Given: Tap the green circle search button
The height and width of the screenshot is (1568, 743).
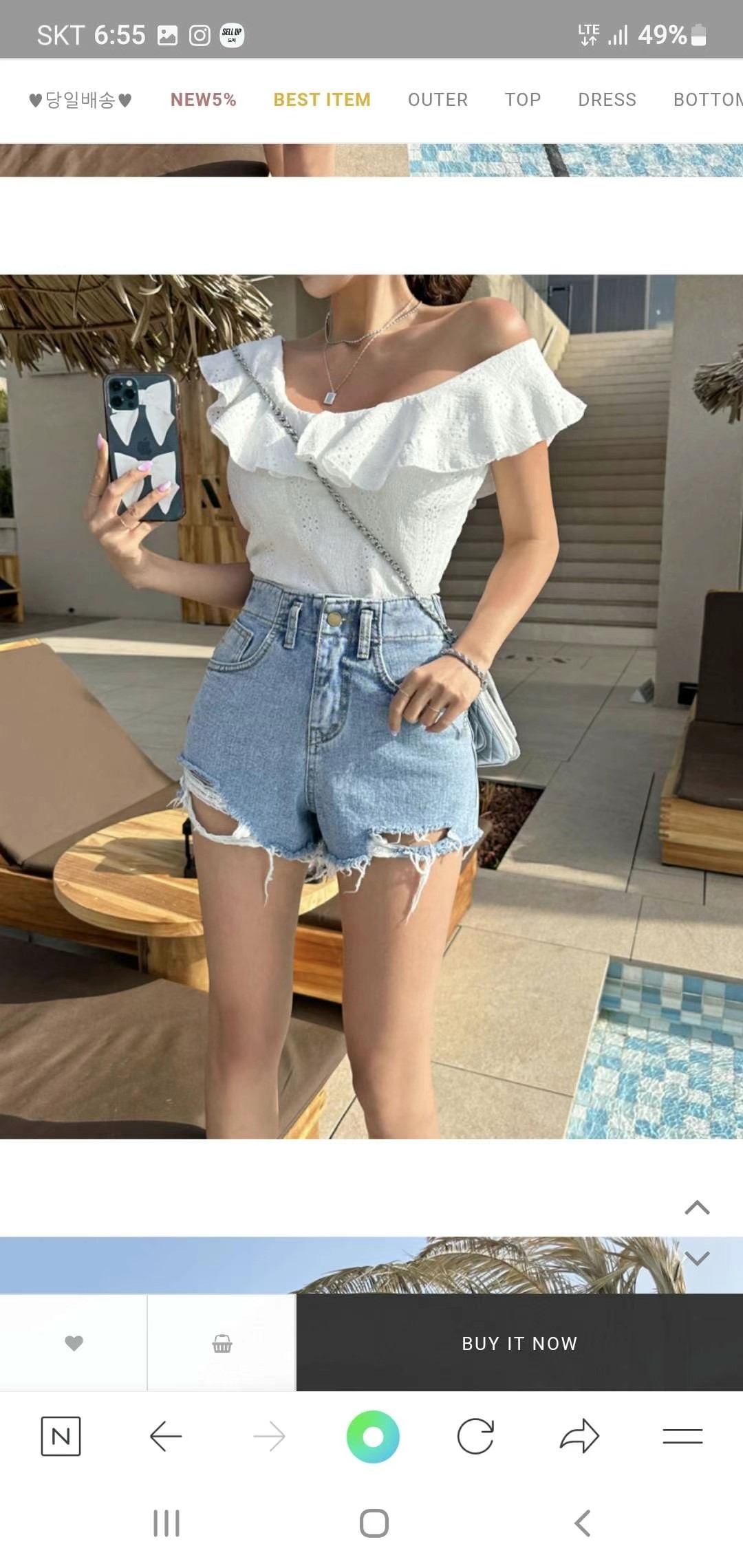Looking at the screenshot, I should pos(373,1436).
